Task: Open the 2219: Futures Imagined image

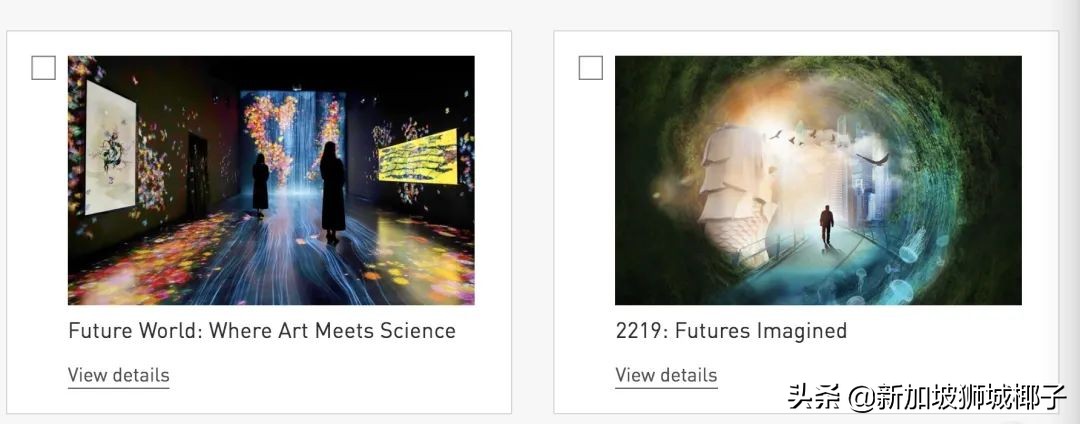Action: pos(818,180)
